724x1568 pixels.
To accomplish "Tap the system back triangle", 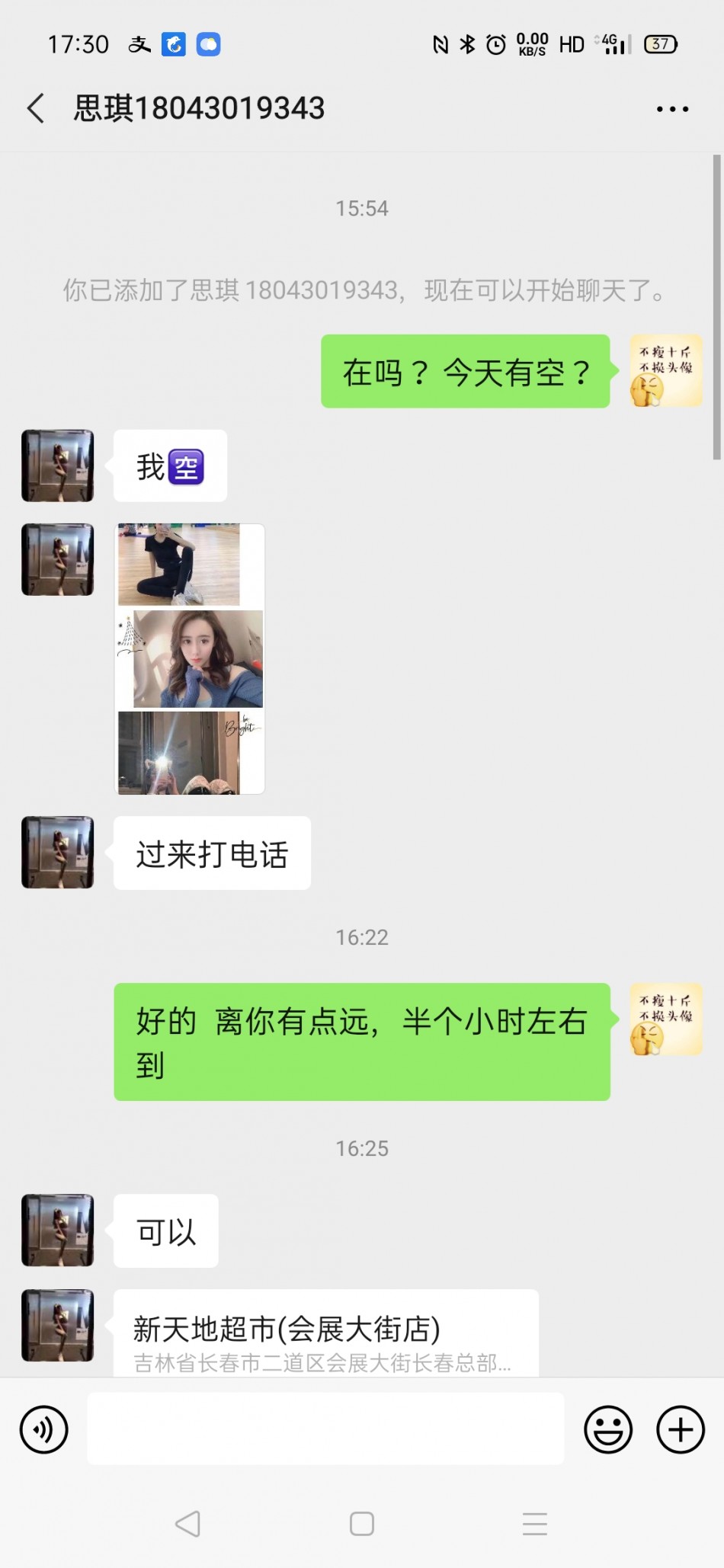I will (188, 1524).
